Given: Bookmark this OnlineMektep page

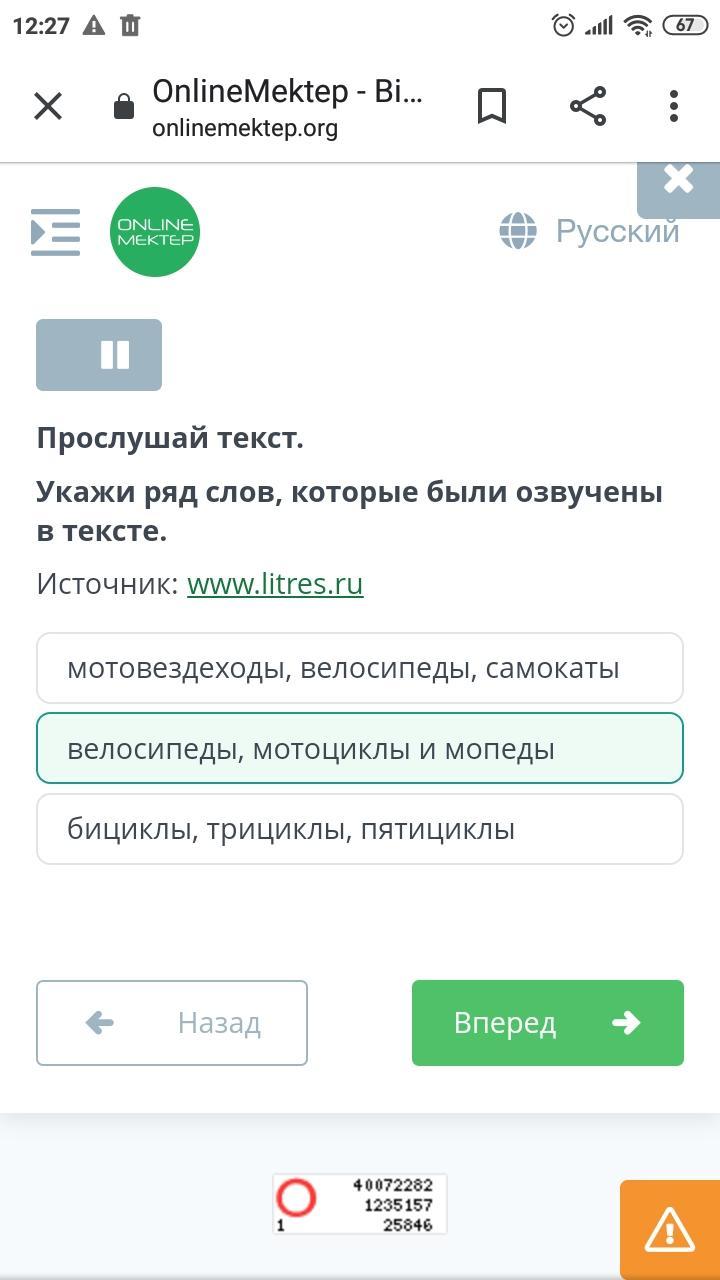Looking at the screenshot, I should (492, 106).
